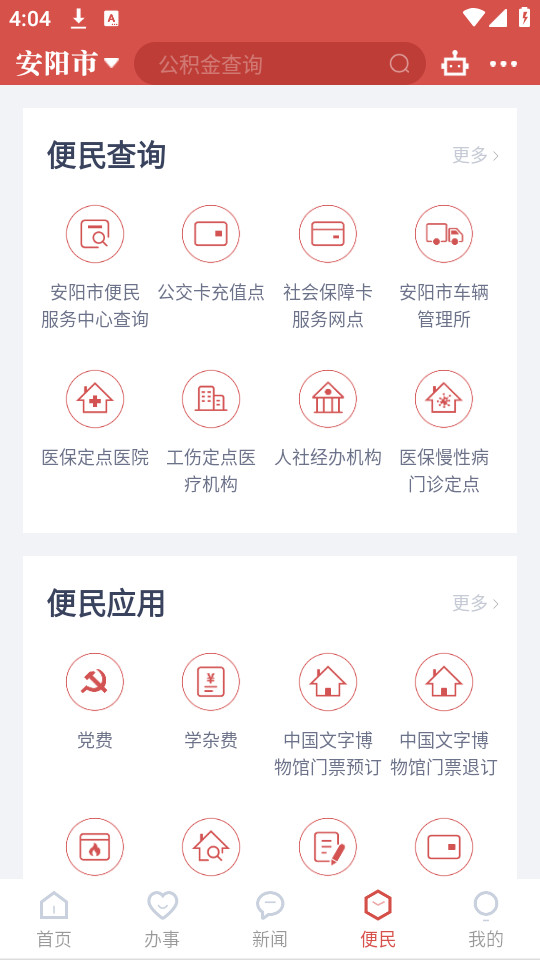Tap the 公积金查询 search box
The width and height of the screenshot is (540, 960).
pyautogui.click(x=280, y=64)
